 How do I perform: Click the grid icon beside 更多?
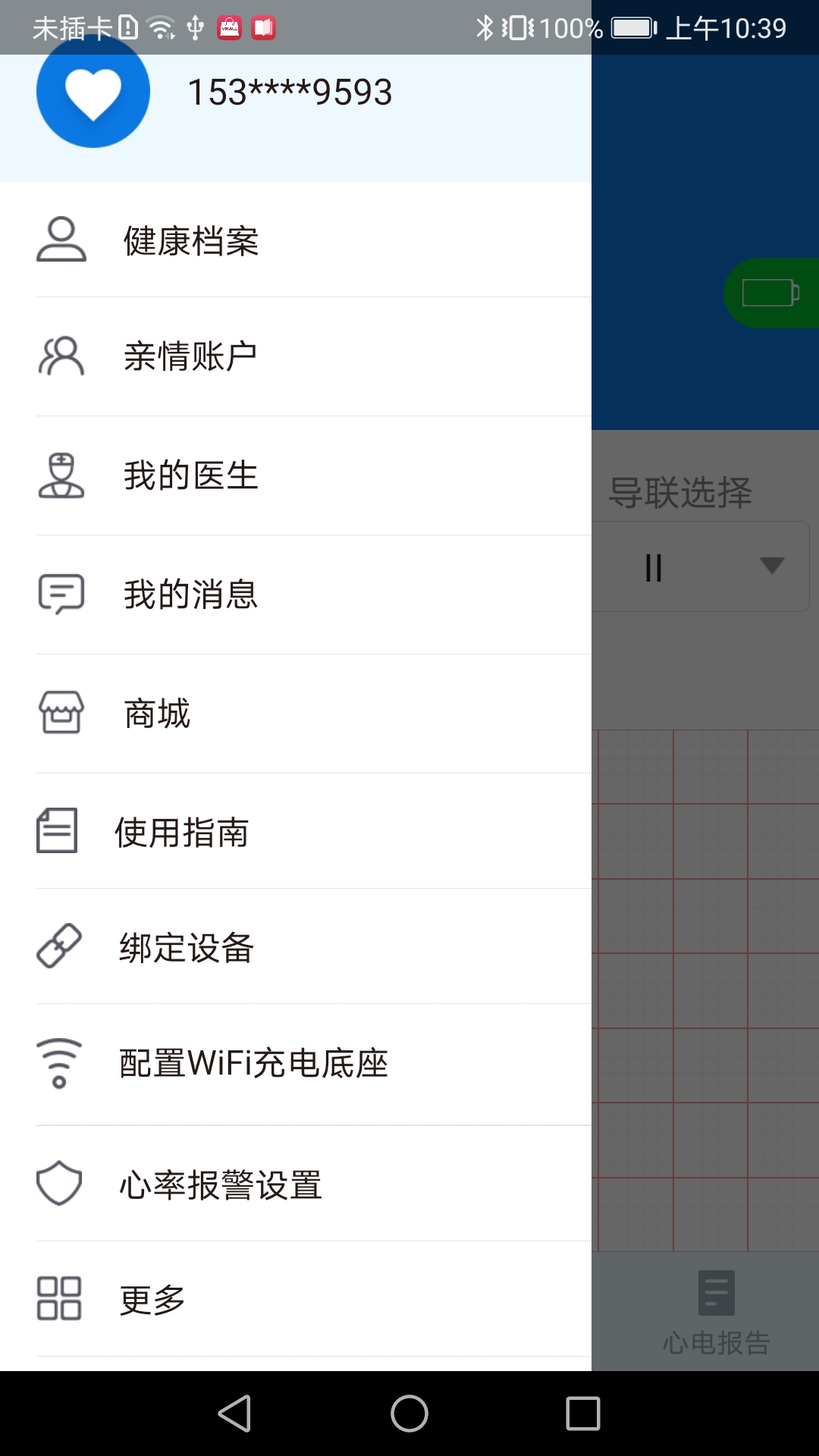[59, 1298]
